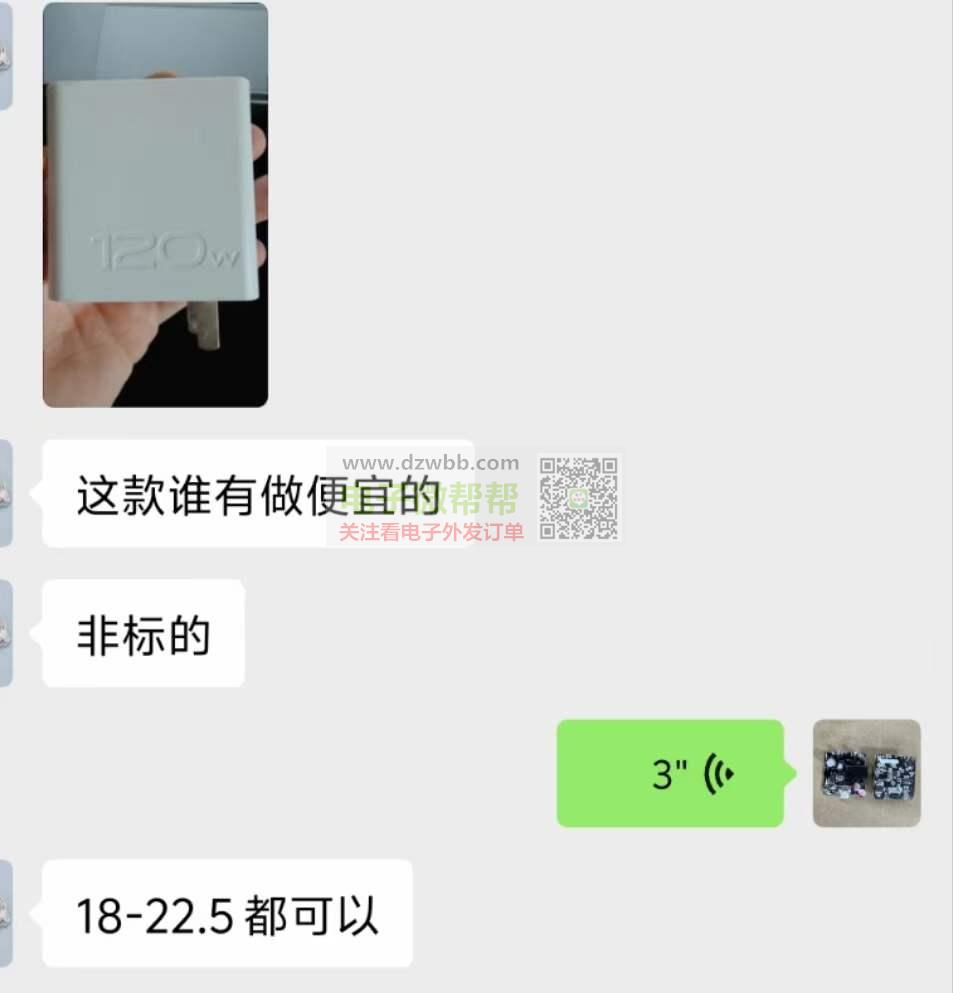953x993 pixels.
Task: Open the 120W charger photo message
Action: (155, 205)
